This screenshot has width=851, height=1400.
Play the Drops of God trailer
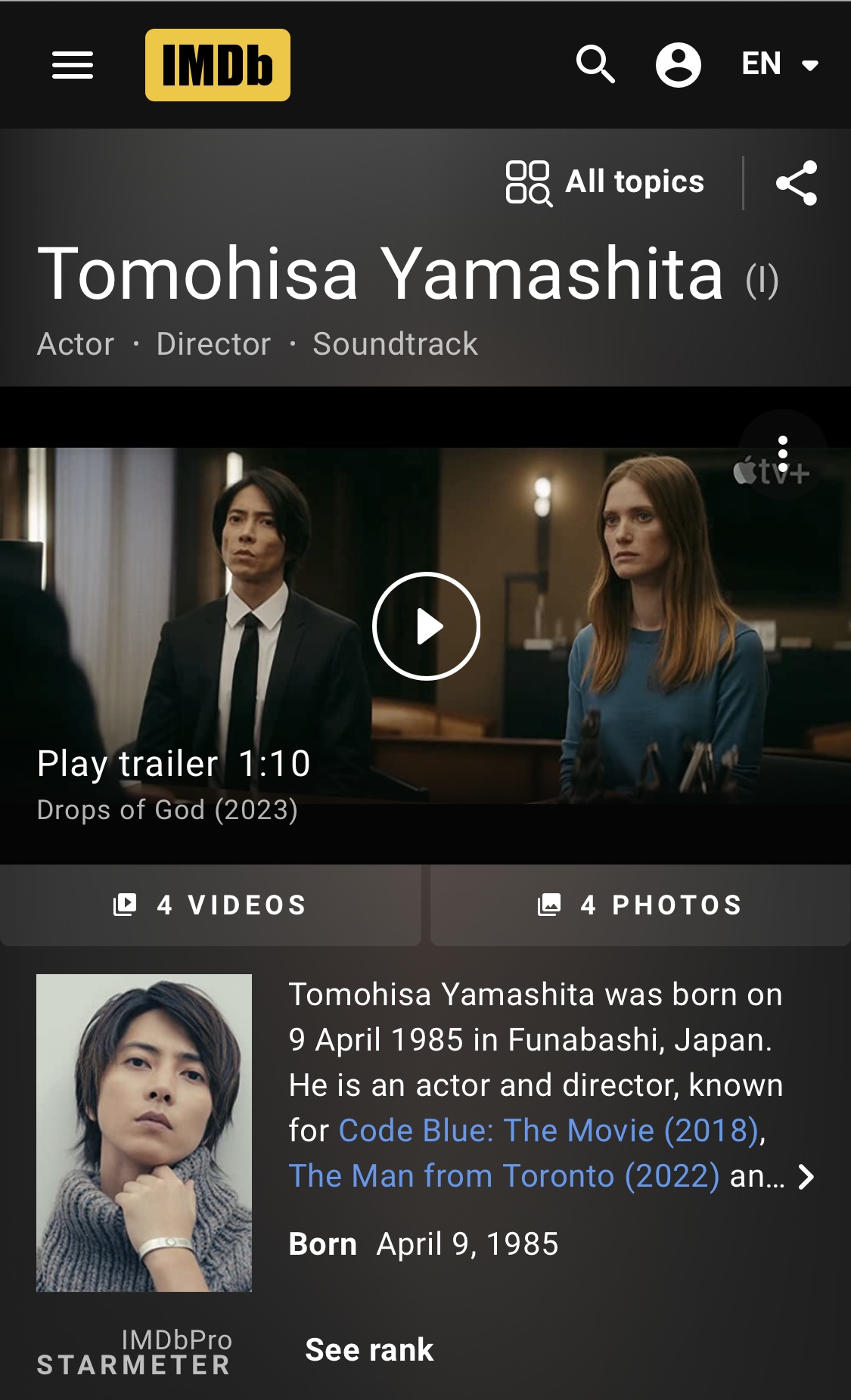click(427, 626)
